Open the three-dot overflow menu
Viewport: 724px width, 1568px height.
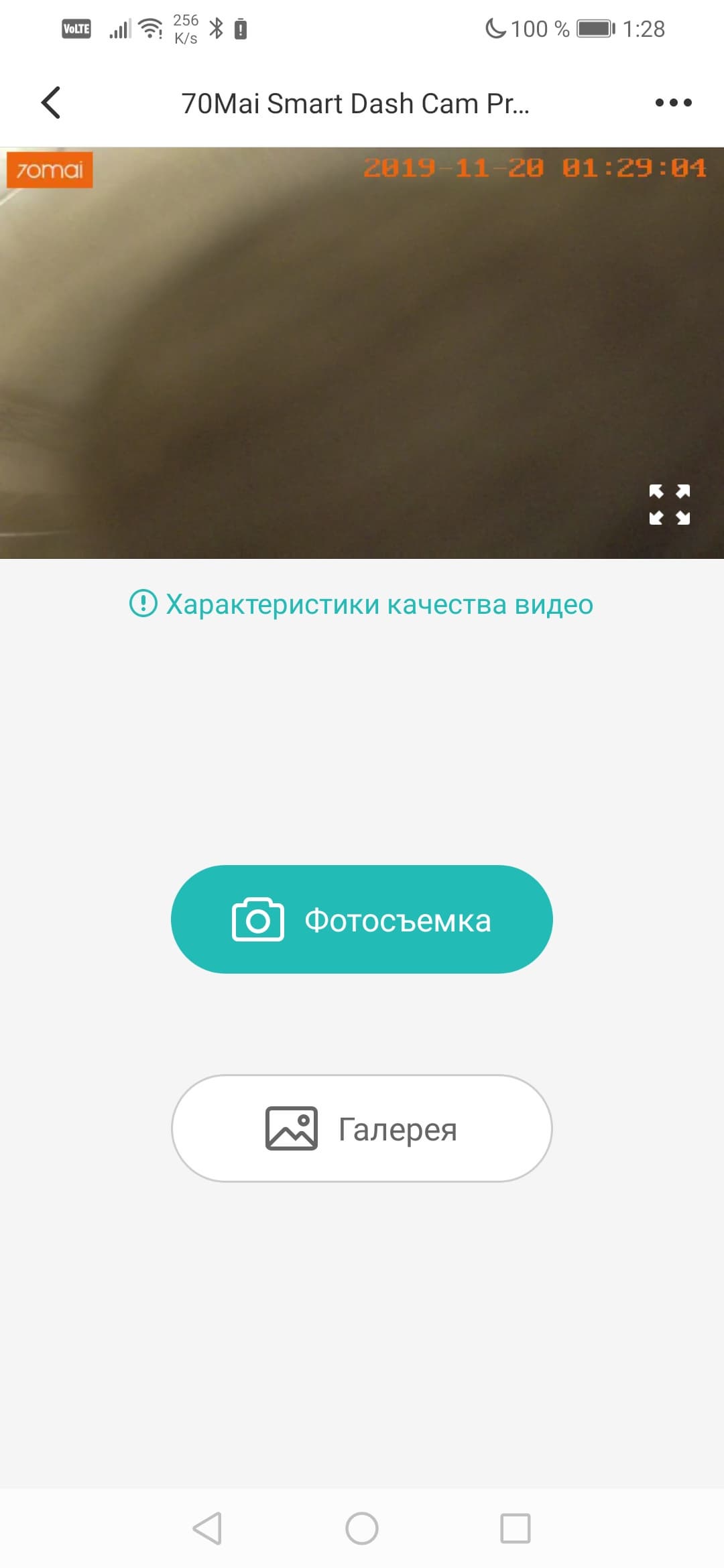tap(673, 103)
